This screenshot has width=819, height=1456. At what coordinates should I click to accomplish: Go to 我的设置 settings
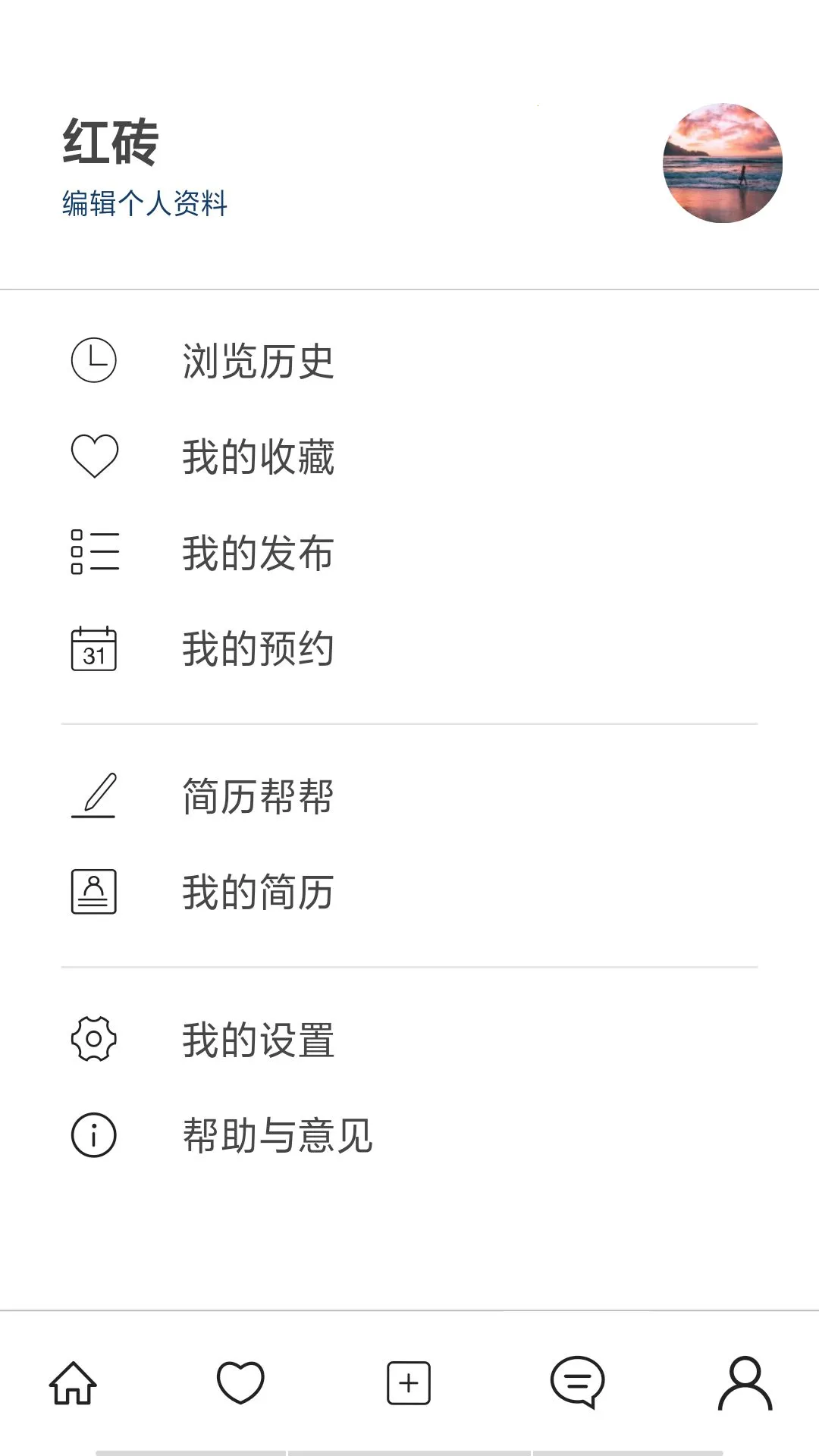tap(258, 1040)
